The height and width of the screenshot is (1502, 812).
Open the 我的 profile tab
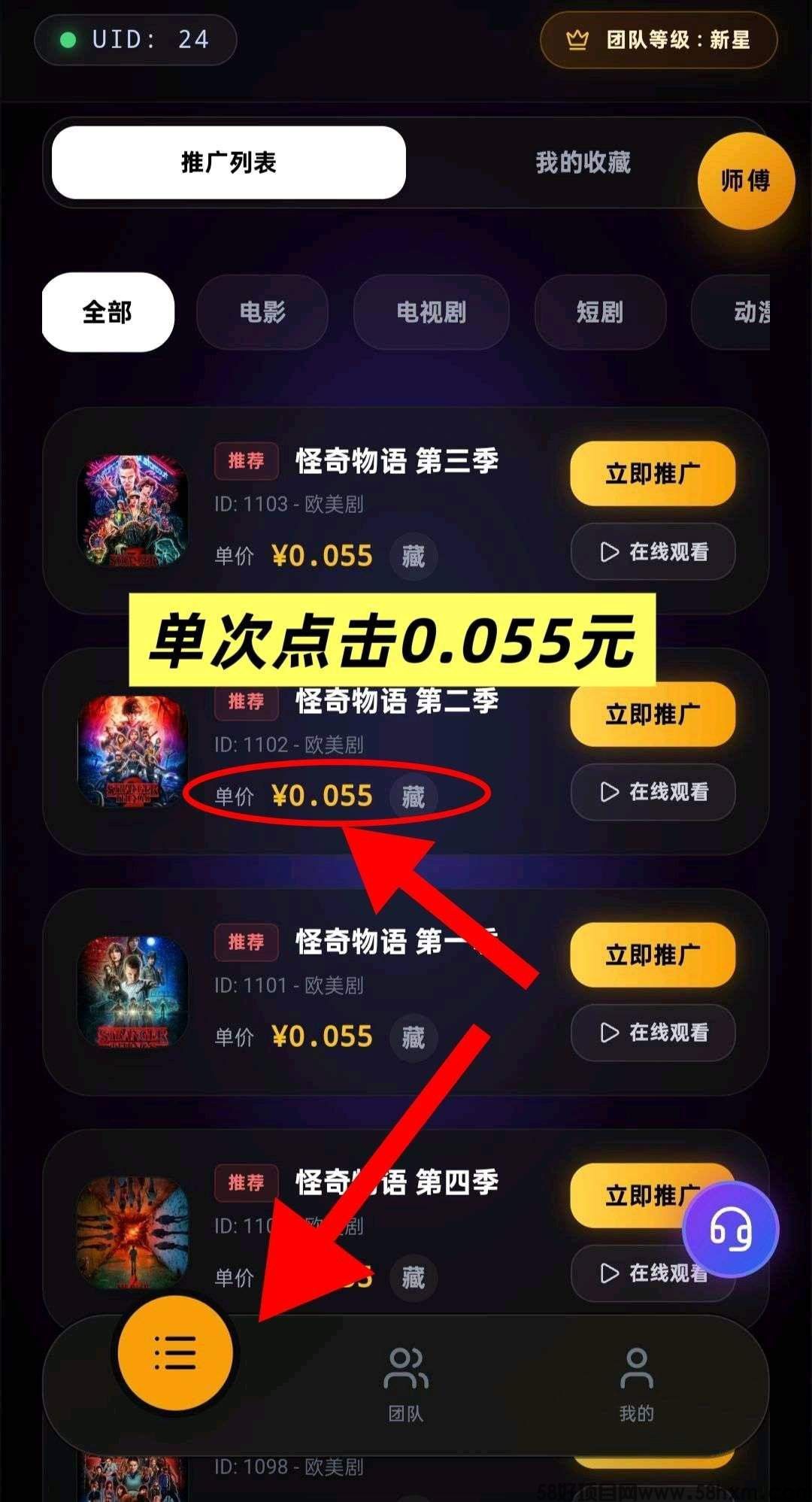[636, 1384]
